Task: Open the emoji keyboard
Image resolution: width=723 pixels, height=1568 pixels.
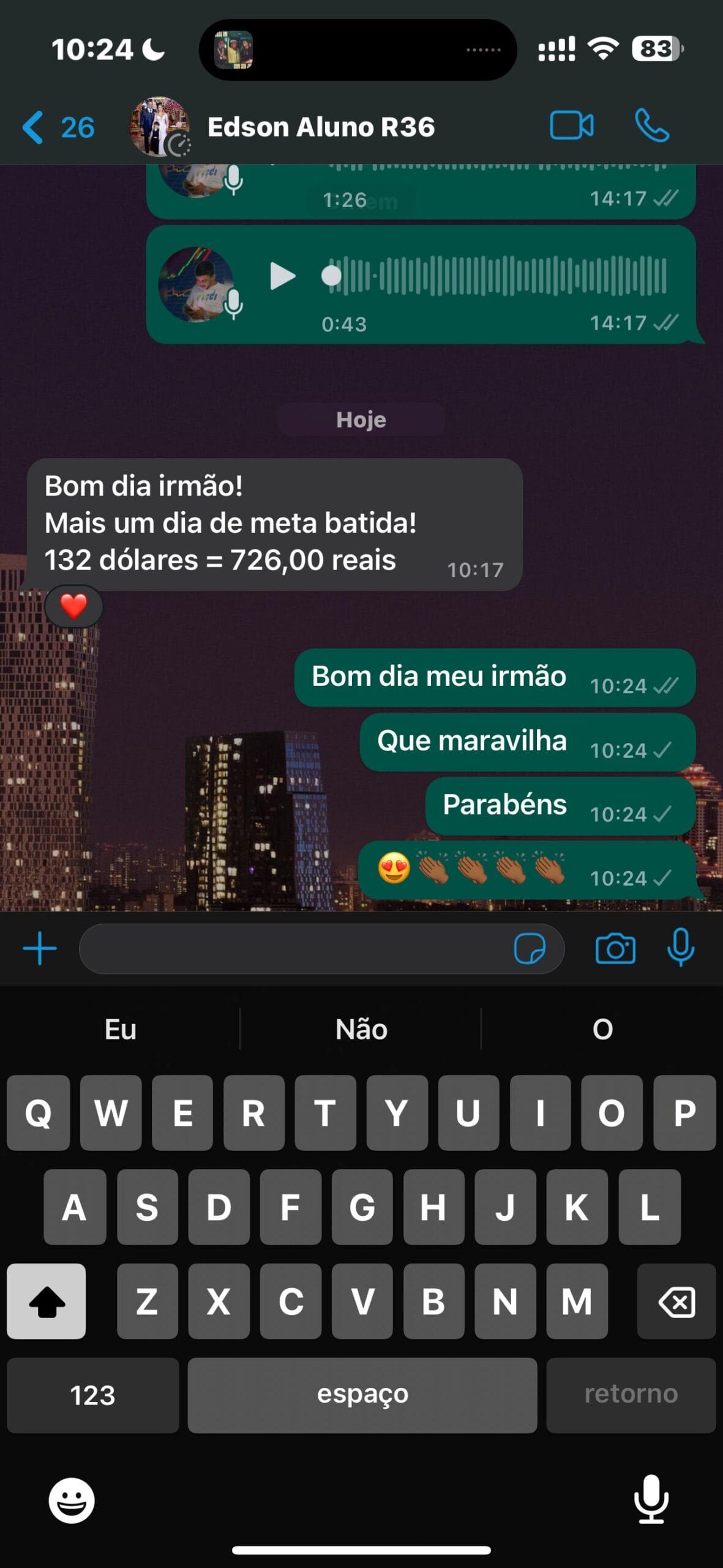Action: 72,1500
